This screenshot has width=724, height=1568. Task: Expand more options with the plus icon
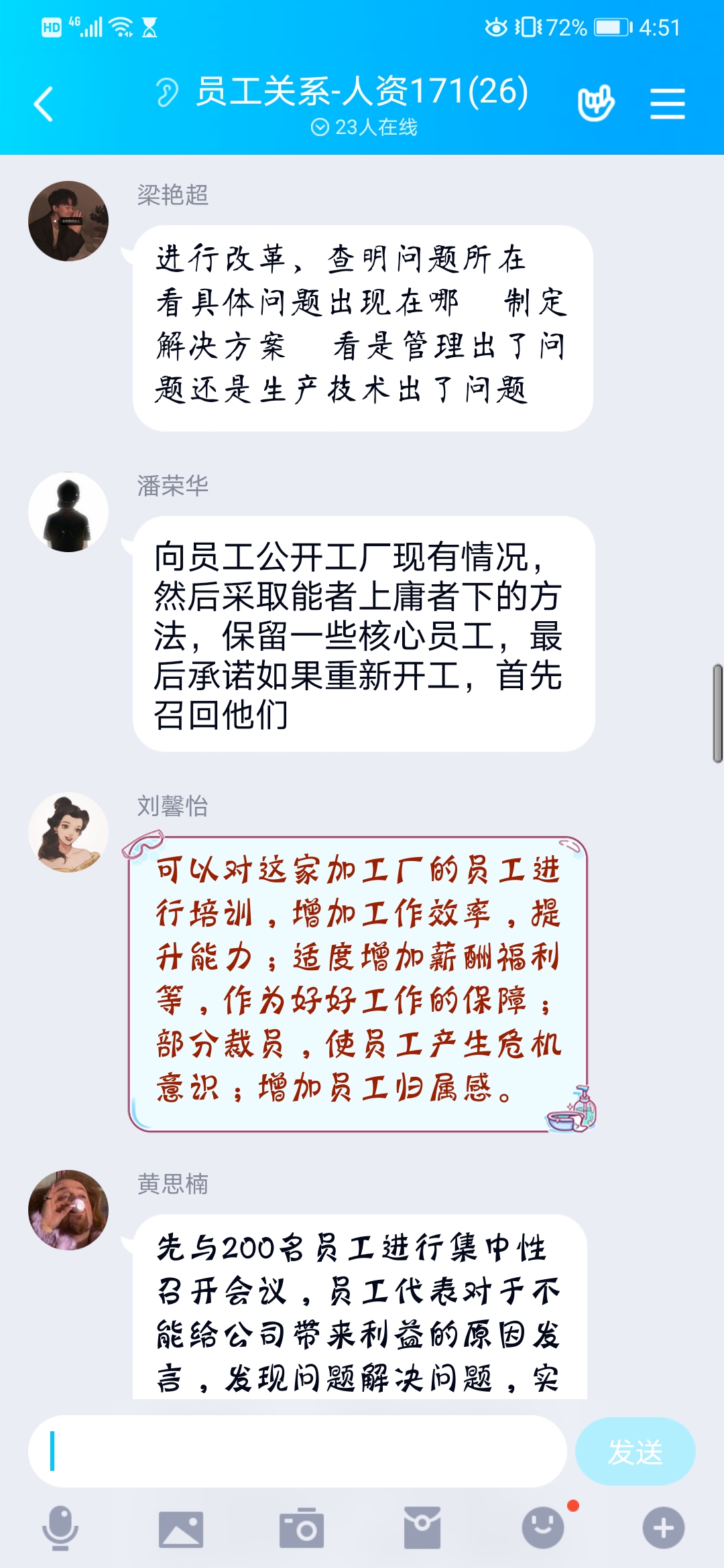coord(663,1528)
